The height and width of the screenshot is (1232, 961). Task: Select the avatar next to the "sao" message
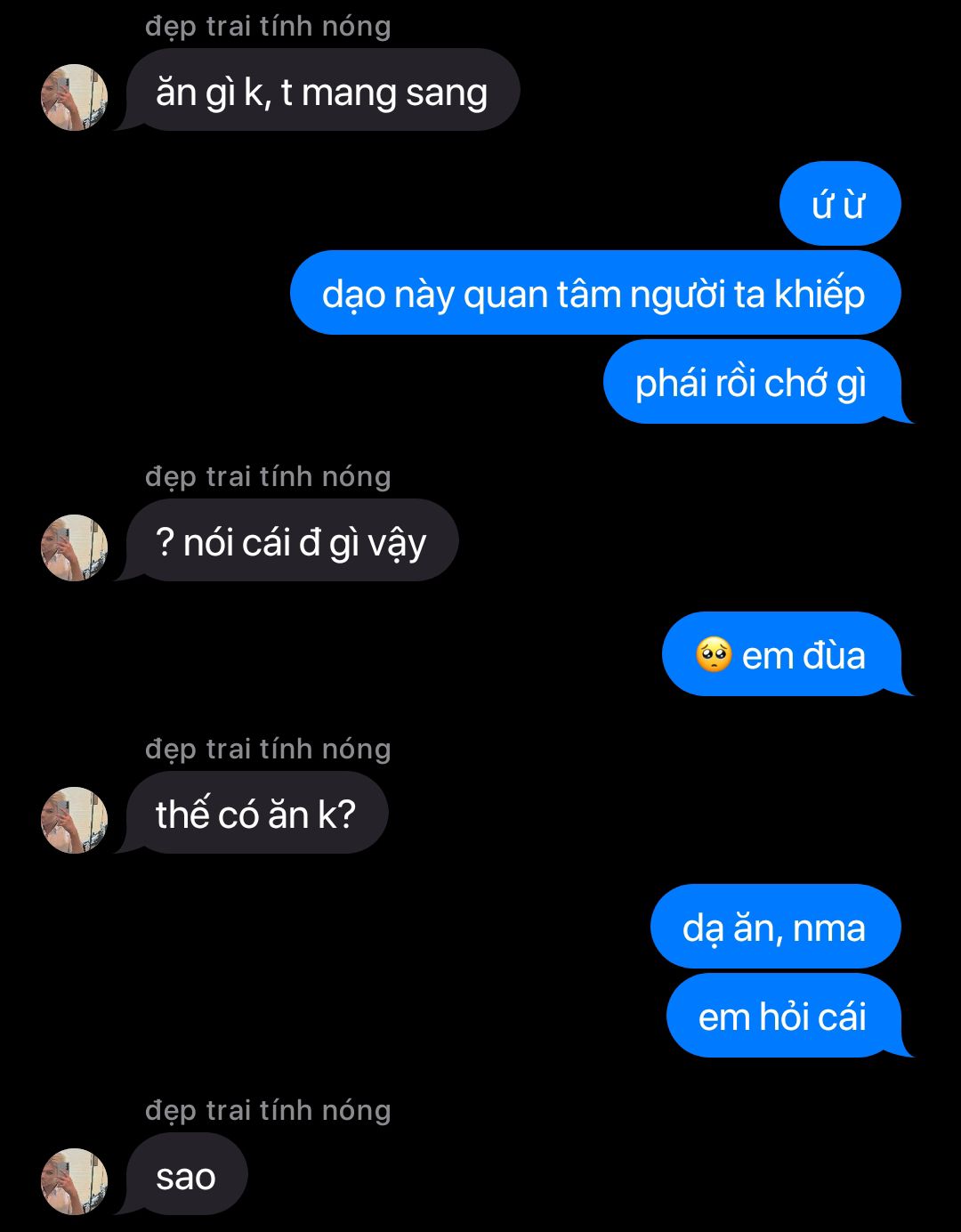pyautogui.click(x=75, y=1181)
